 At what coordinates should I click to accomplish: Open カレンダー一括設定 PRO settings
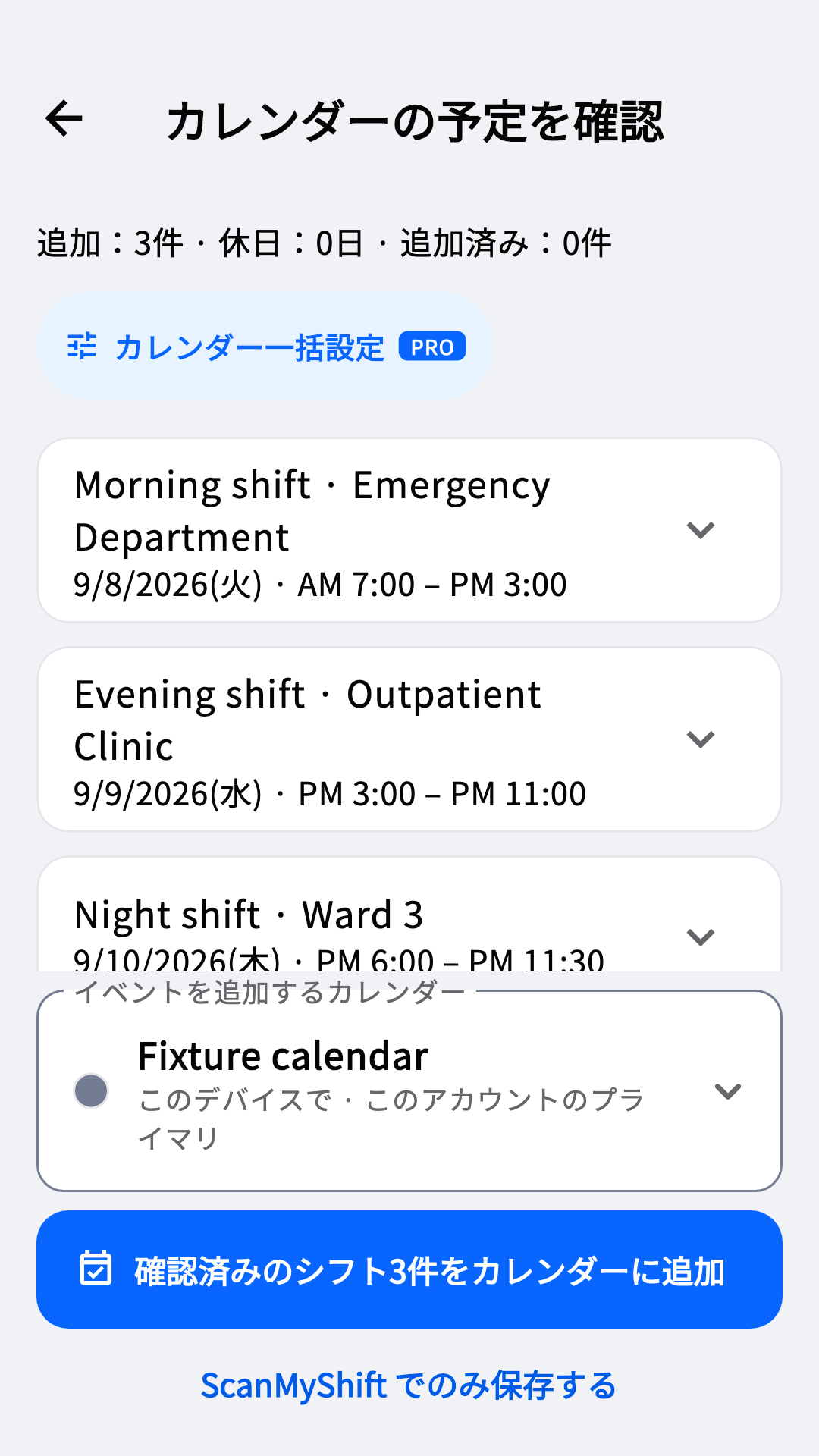[x=265, y=347]
